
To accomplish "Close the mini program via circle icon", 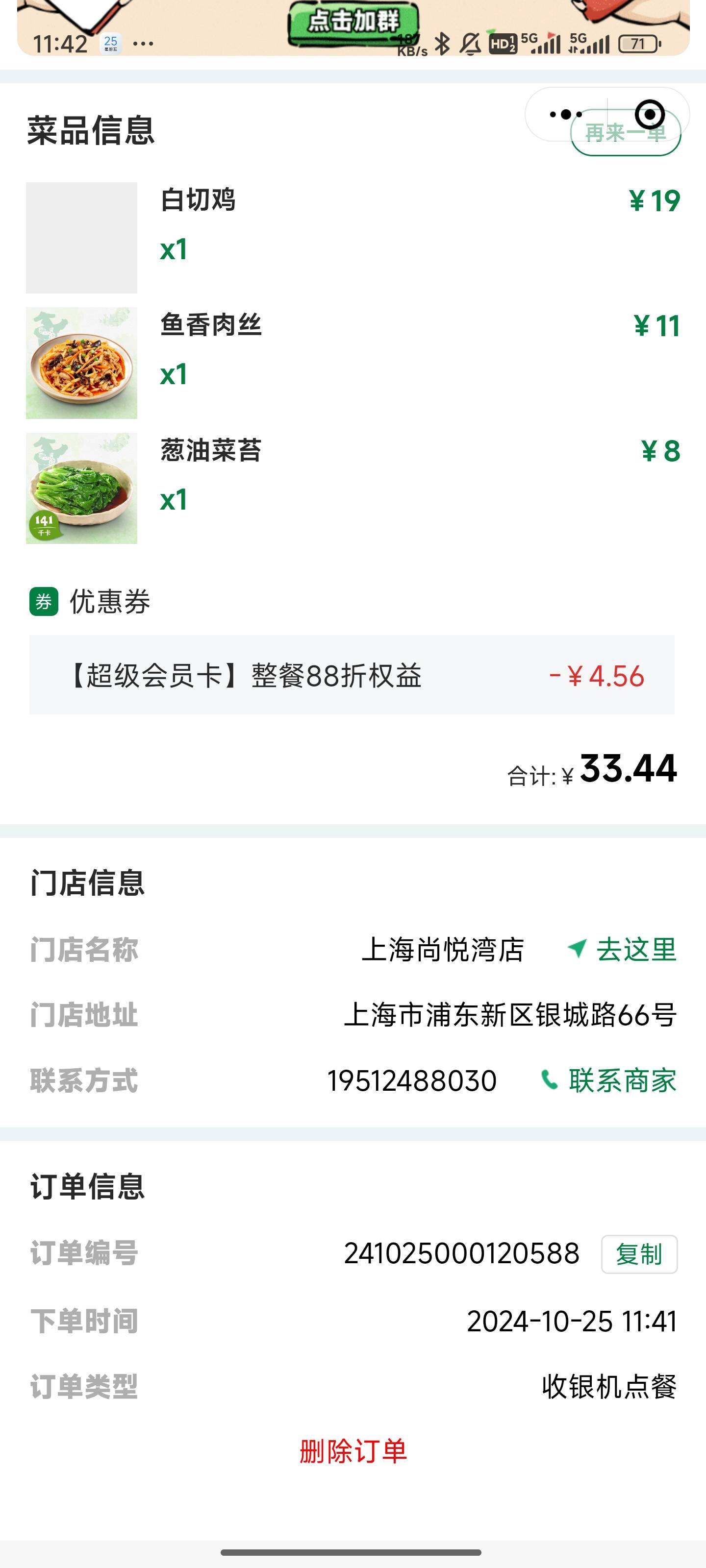I will coord(649,114).
